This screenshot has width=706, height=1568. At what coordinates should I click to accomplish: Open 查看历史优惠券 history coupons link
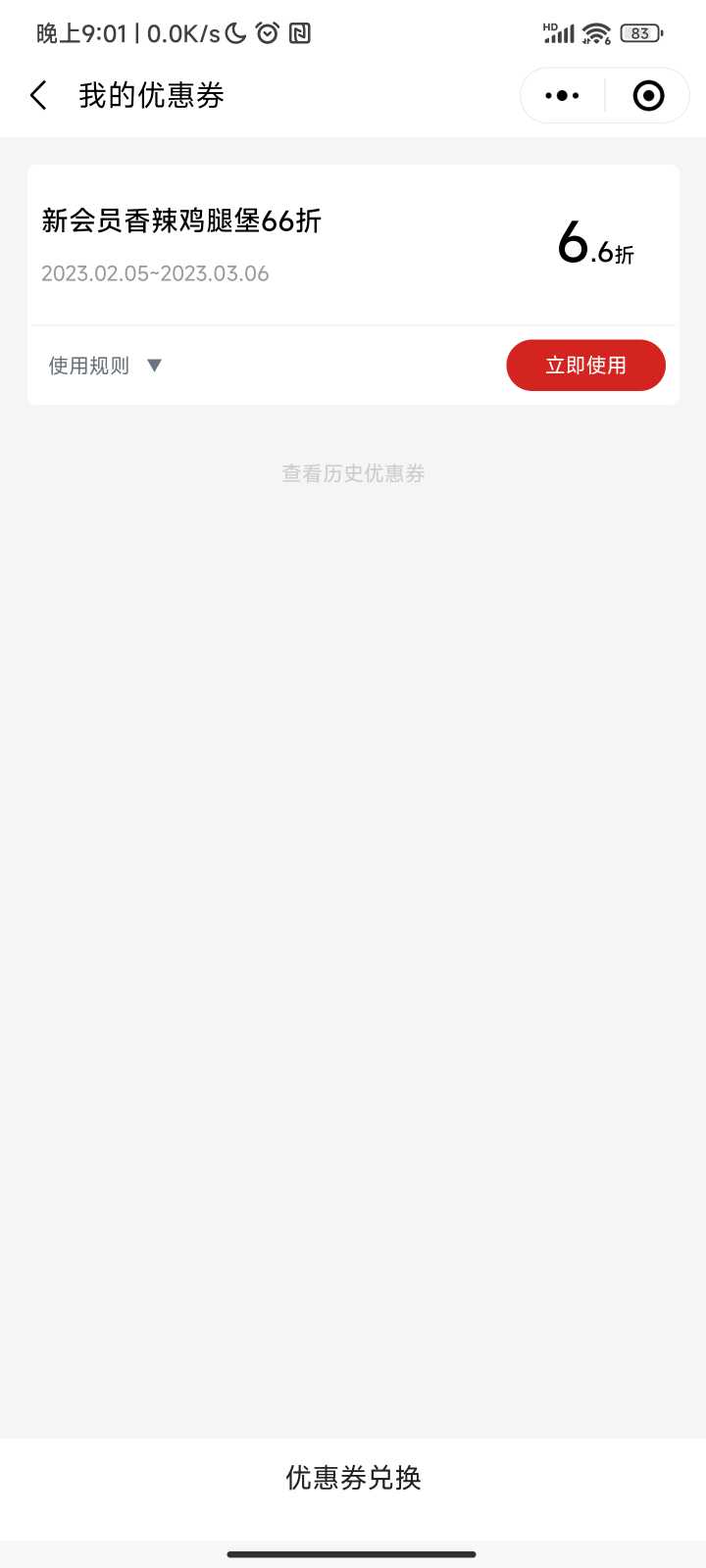pos(353,473)
